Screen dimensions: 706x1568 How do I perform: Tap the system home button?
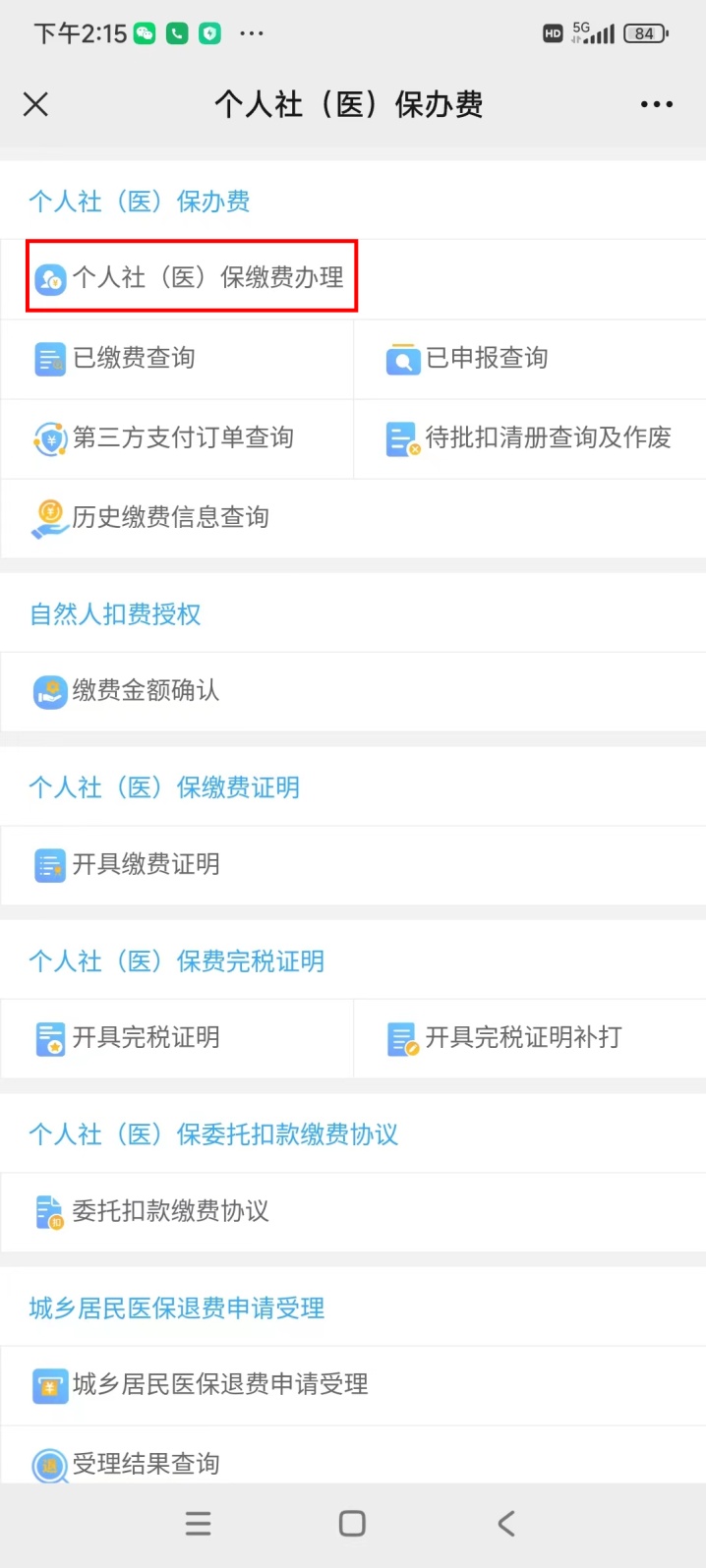tap(352, 1524)
